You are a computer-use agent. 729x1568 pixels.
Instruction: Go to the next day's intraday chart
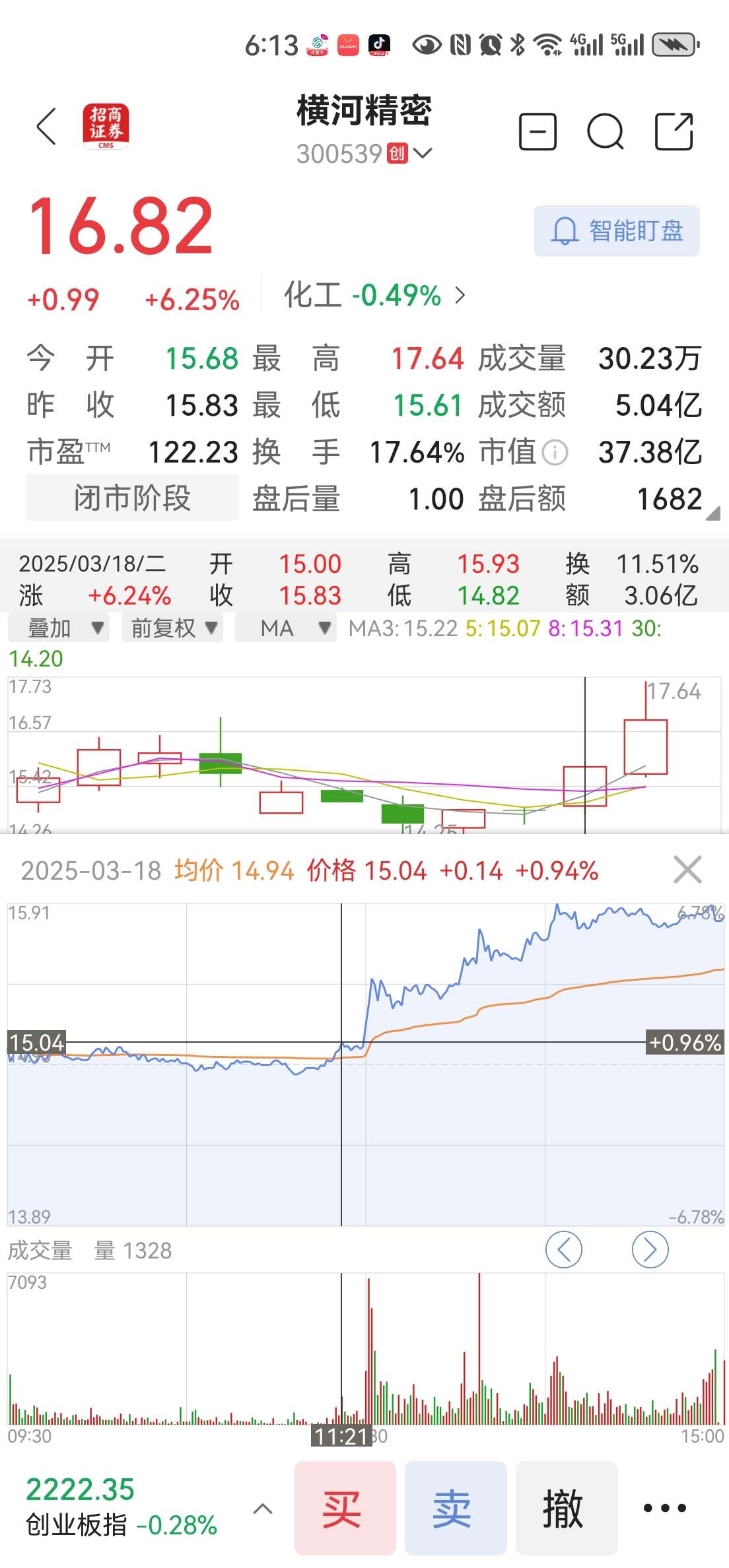650,1249
